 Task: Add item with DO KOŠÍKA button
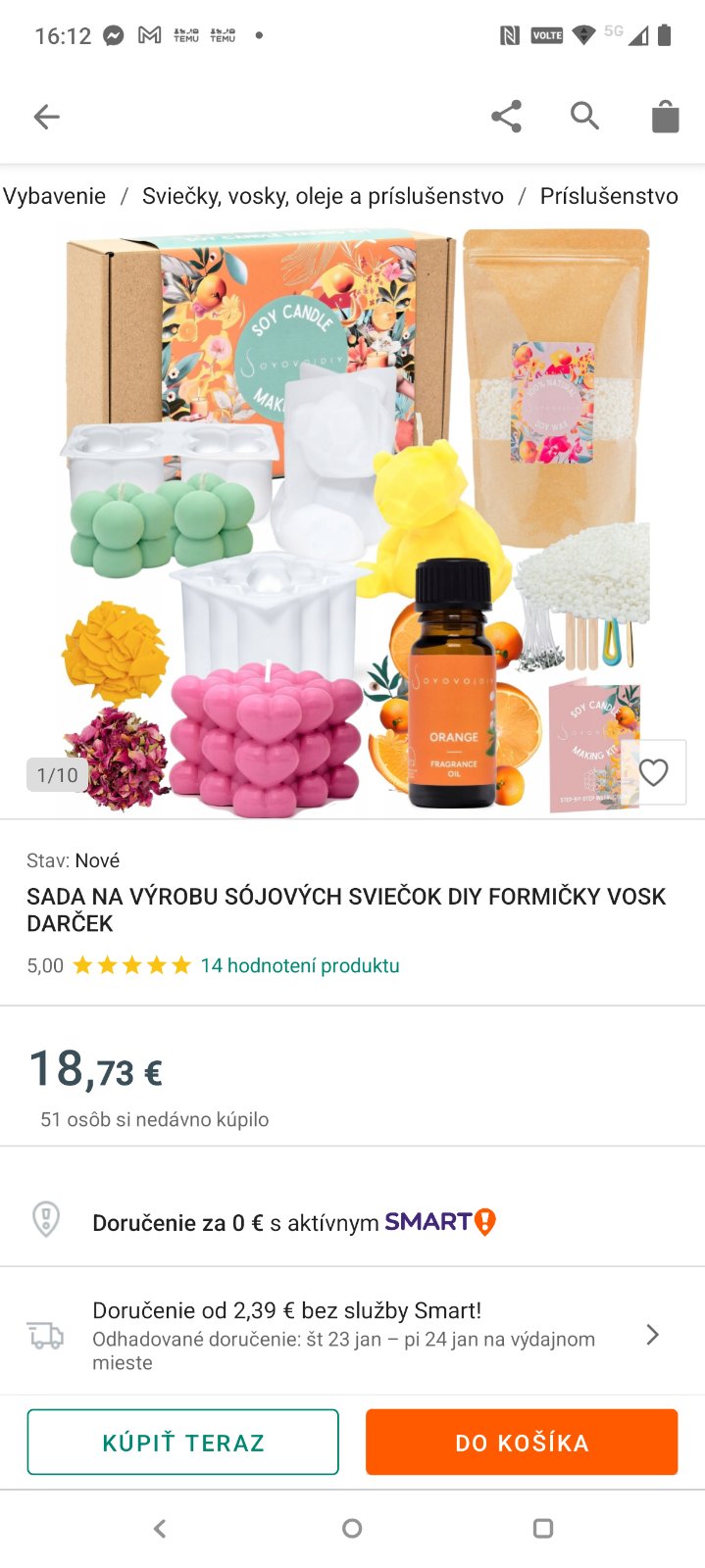[522, 1442]
